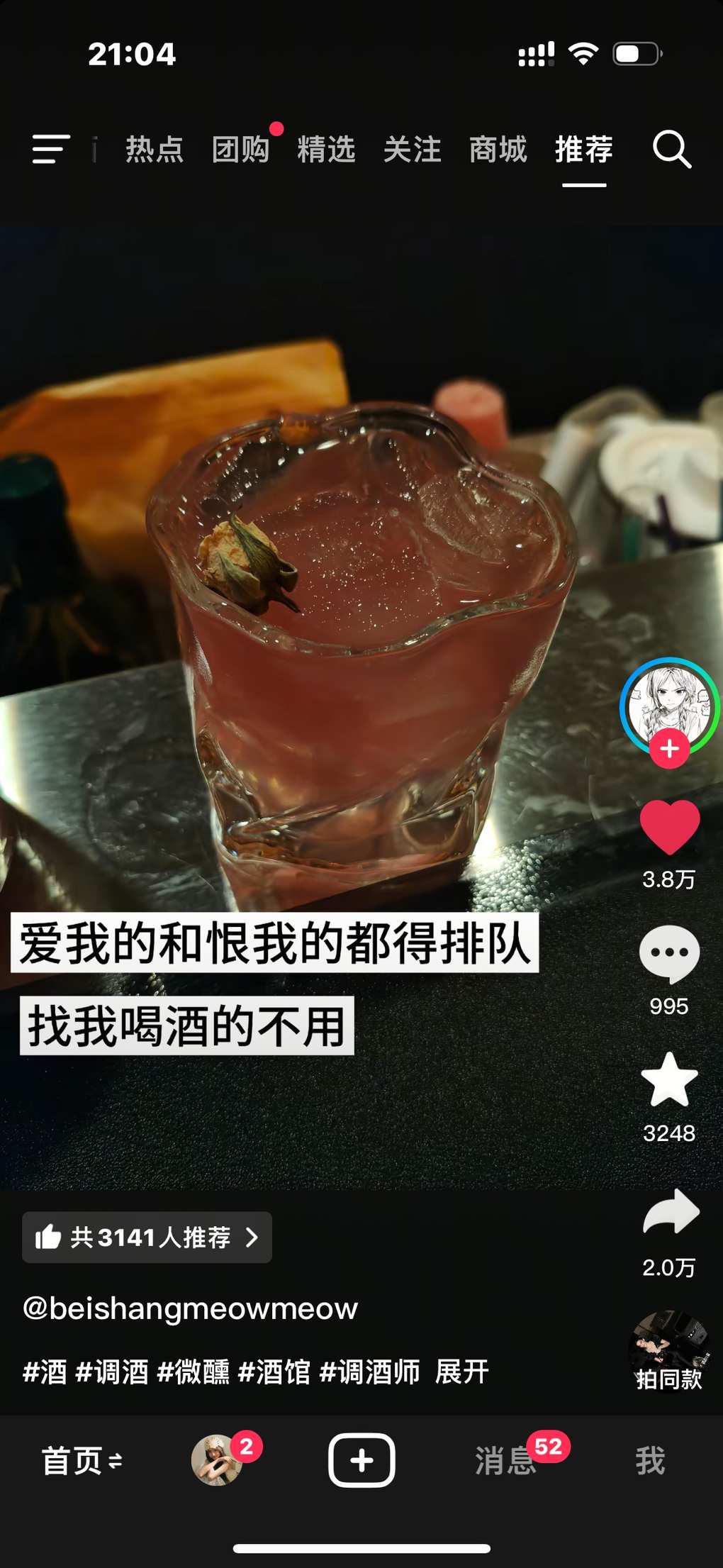
Task: Go to the 我 profile tab
Action: click(x=650, y=1461)
